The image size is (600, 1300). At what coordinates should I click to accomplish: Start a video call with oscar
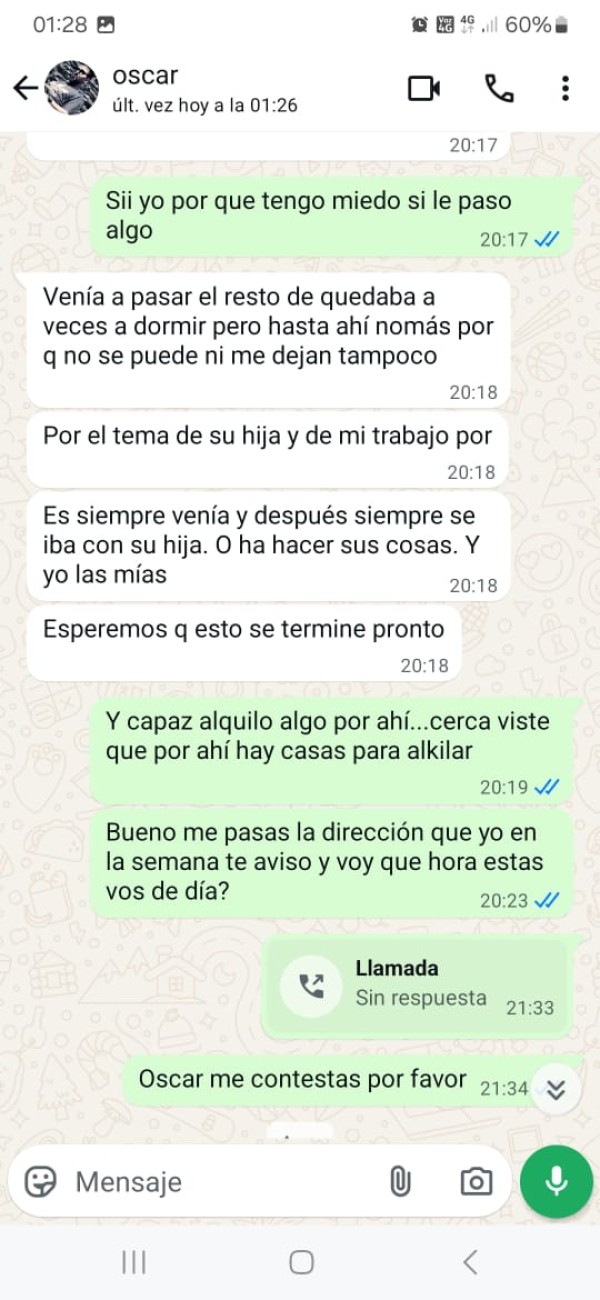424,88
